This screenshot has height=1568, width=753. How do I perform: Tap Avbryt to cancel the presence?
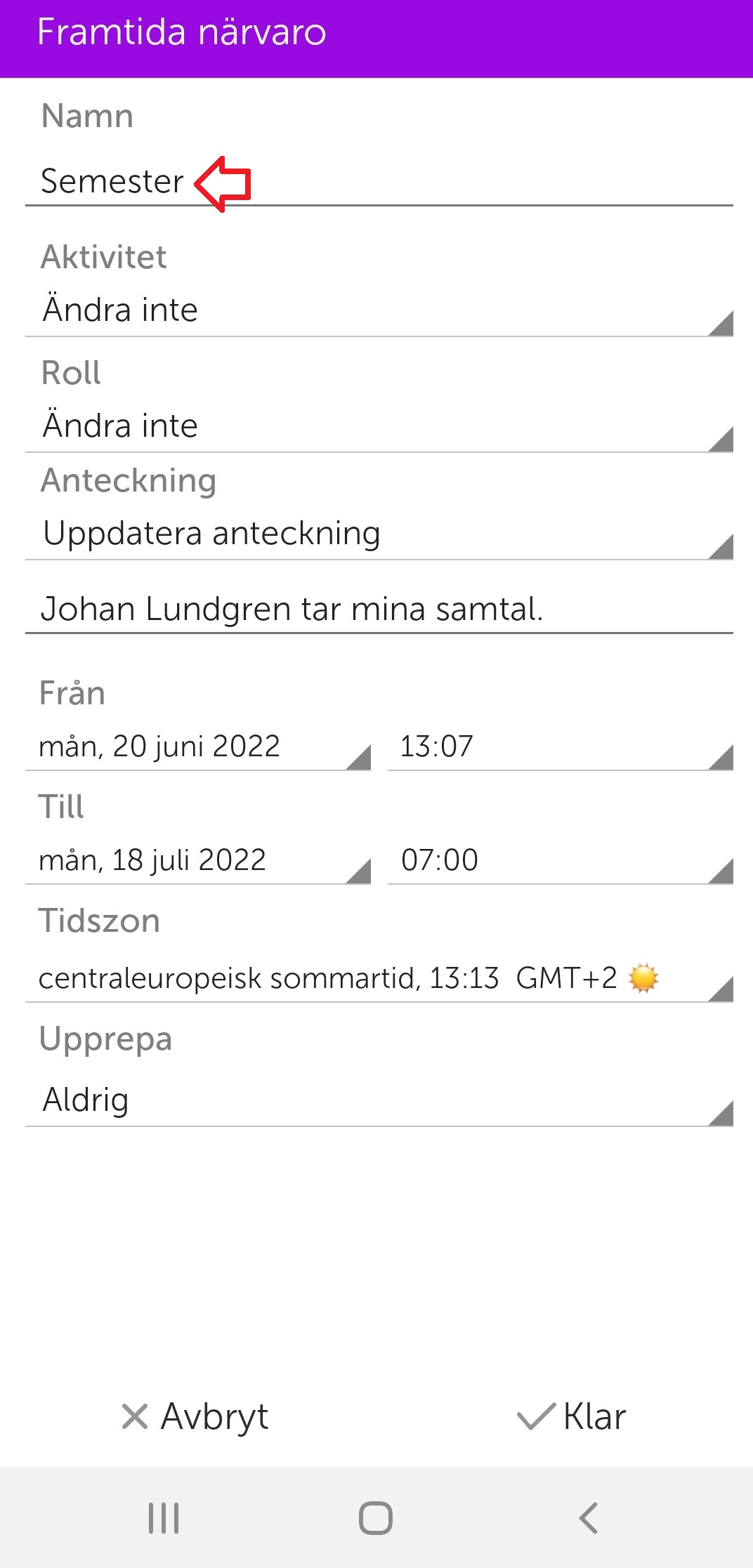(213, 1417)
